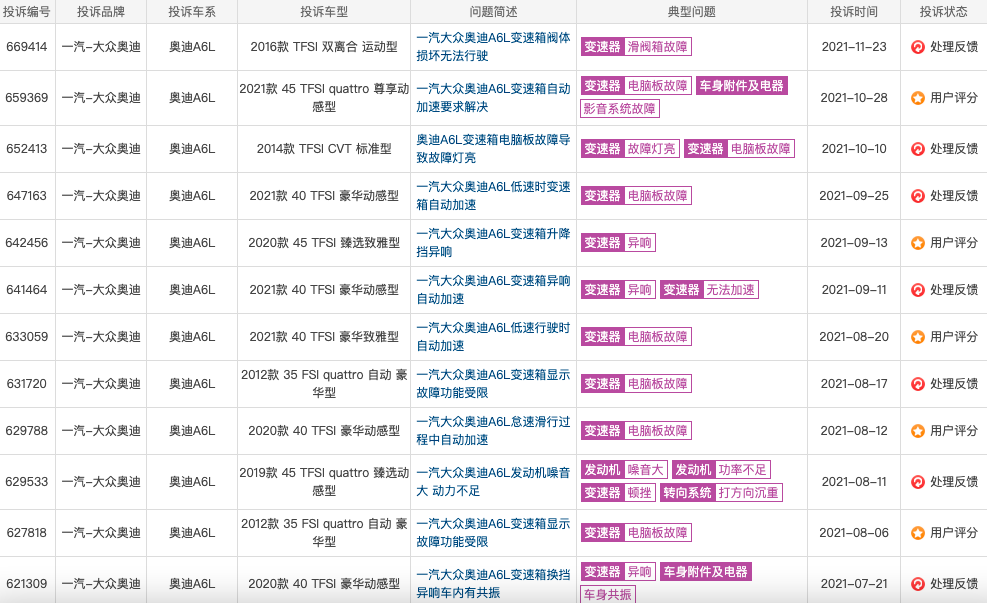
Task: Open complaint about 变速箱阀体损坏无法行驶
Action: (x=493, y=46)
